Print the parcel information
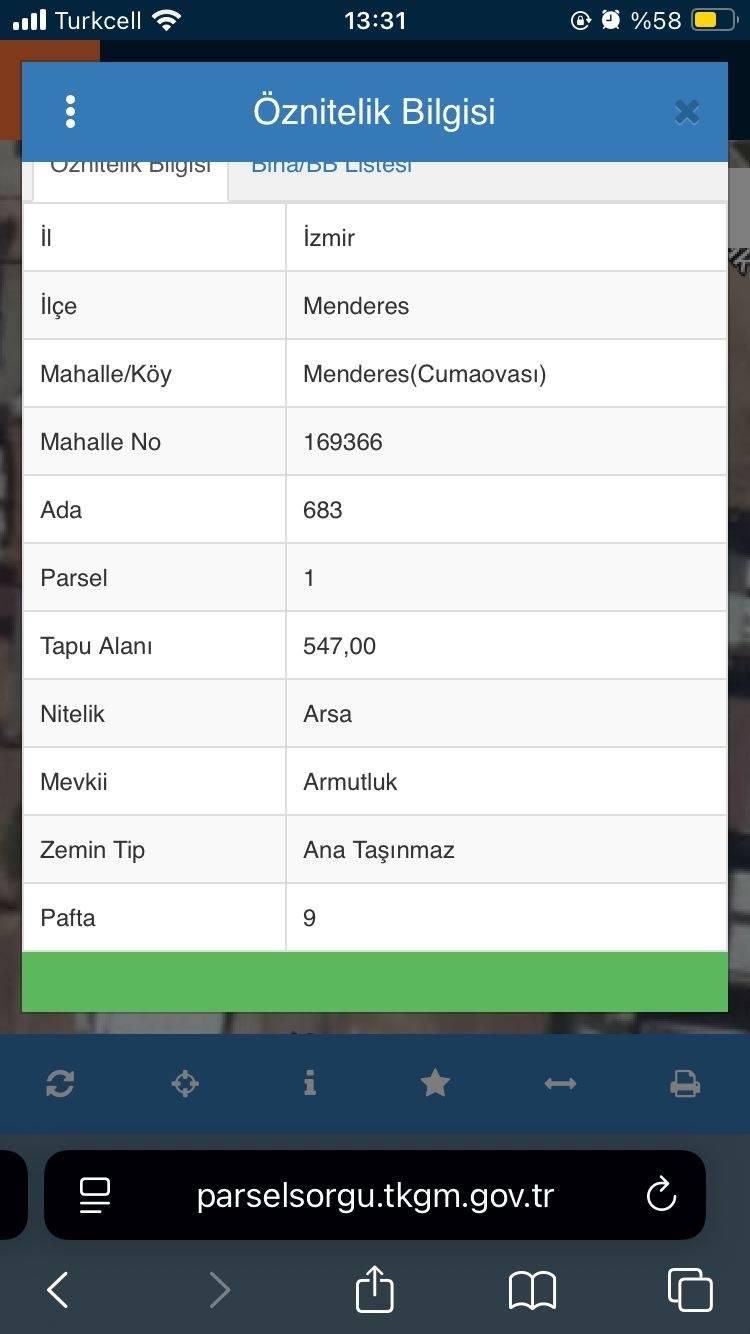Screen dimensions: 750x1334 [x=685, y=1083]
